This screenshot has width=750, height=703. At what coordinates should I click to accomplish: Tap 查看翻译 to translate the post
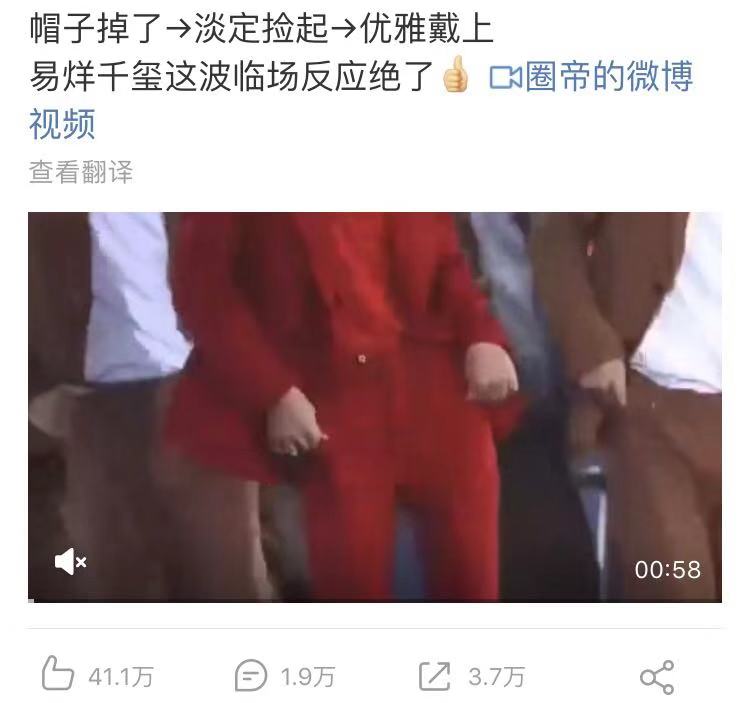[80, 172]
